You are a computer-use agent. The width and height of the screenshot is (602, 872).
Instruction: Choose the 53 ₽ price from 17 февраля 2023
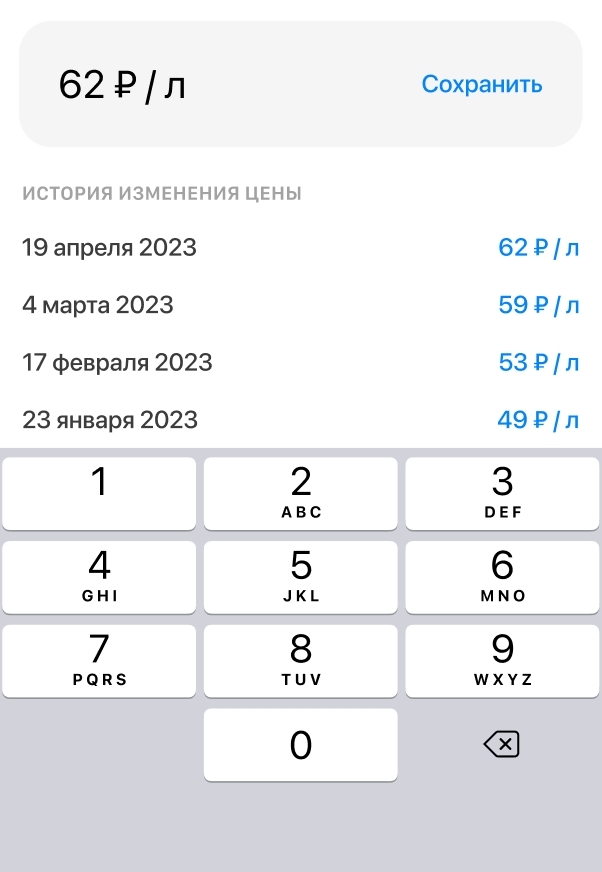click(538, 362)
